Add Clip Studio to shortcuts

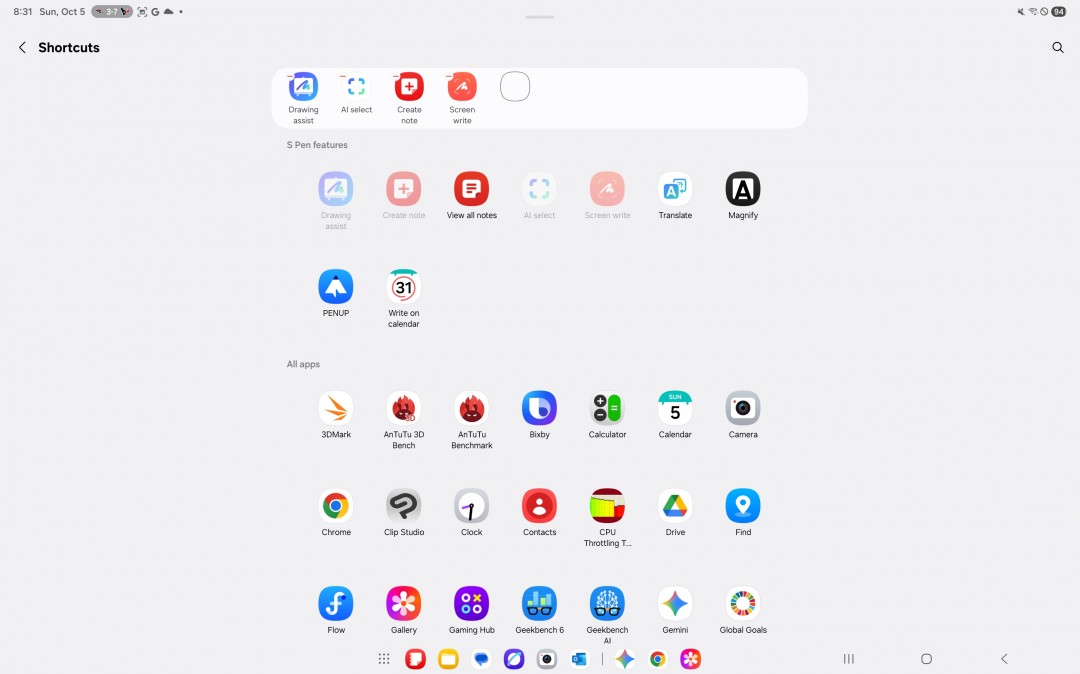(404, 506)
